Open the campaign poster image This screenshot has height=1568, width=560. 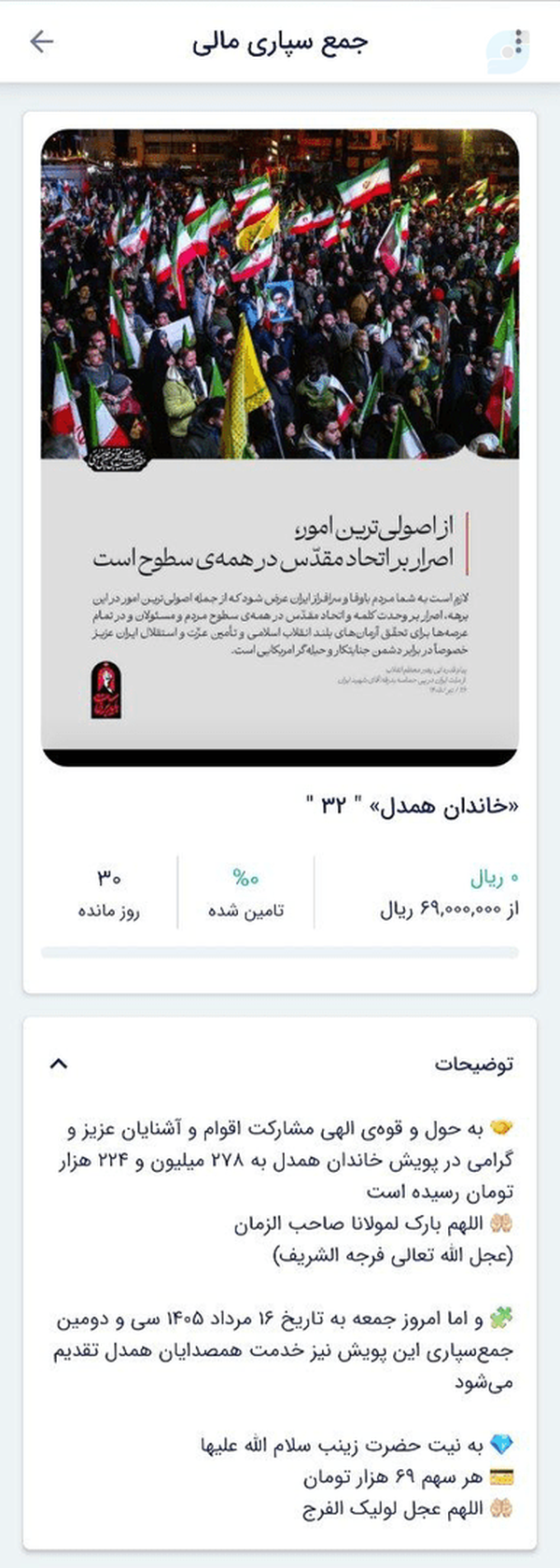[x=280, y=448]
